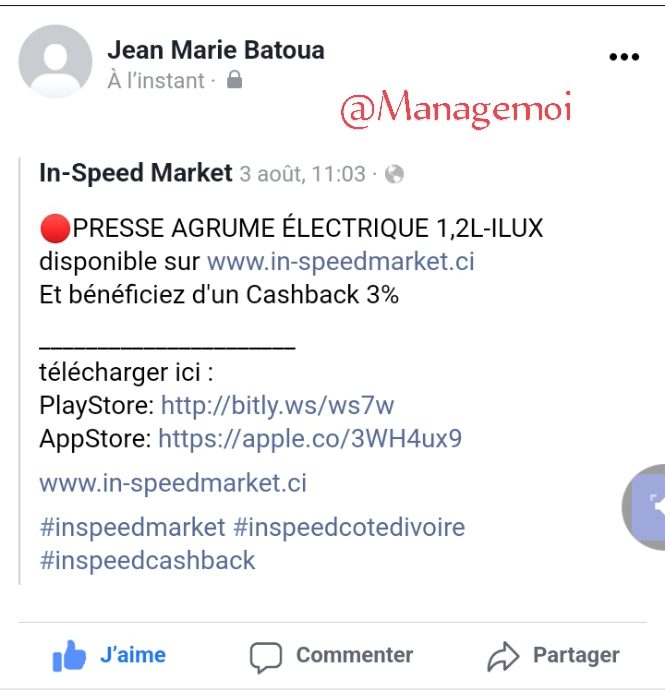Viewport: 665px width, 690px height.
Task: Open the AppStore apple.co link
Action: click(x=310, y=439)
